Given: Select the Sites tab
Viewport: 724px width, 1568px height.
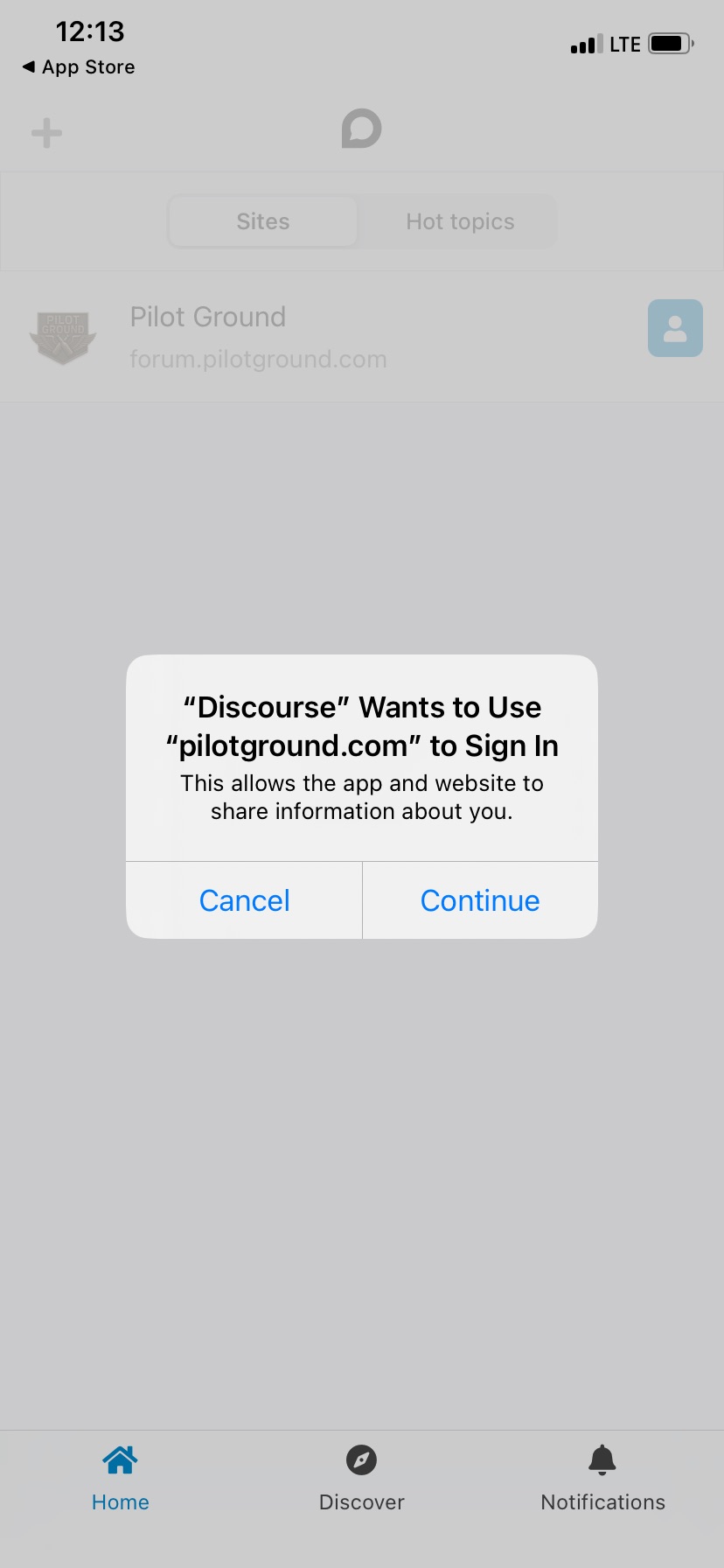Looking at the screenshot, I should 263,221.
